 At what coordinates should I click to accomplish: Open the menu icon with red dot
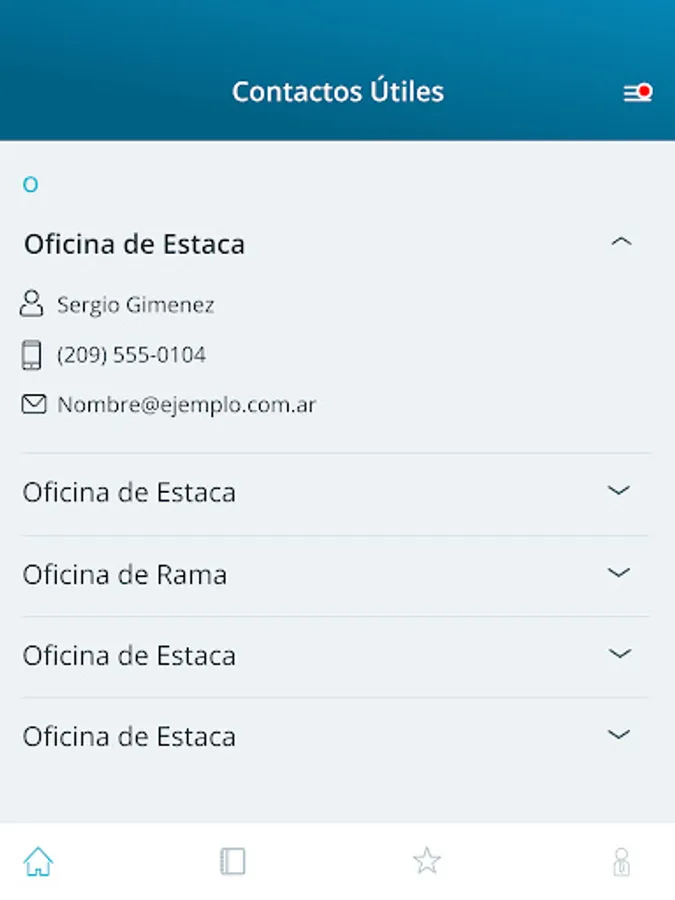637,93
